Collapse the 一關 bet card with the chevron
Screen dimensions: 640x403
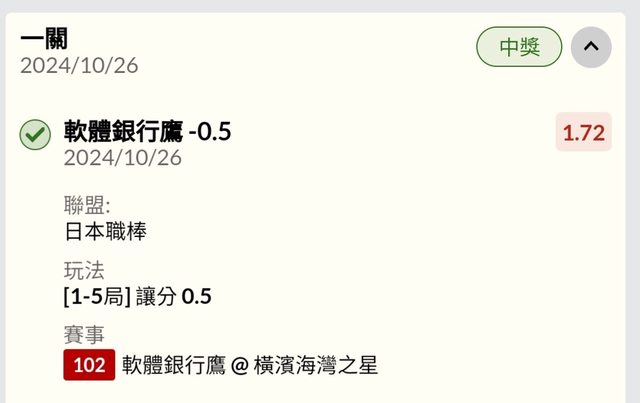coord(591,47)
